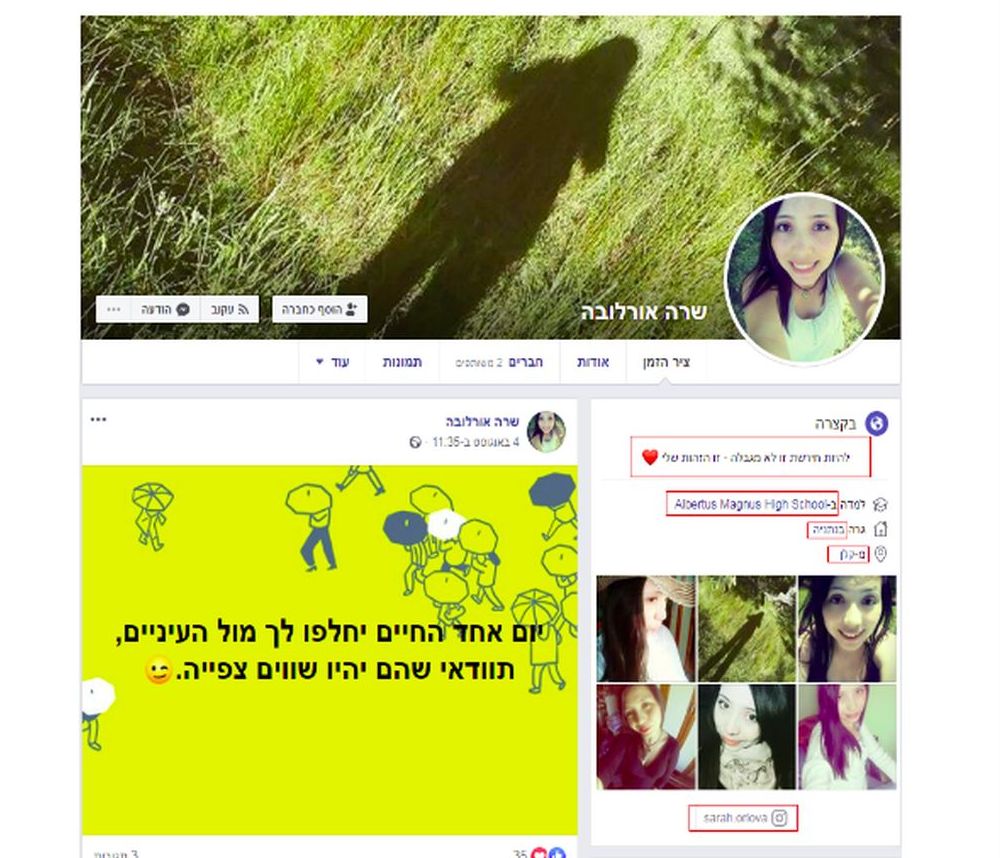The image size is (1000, 858).
Task: Open the round profile picture
Action: click(x=805, y=277)
